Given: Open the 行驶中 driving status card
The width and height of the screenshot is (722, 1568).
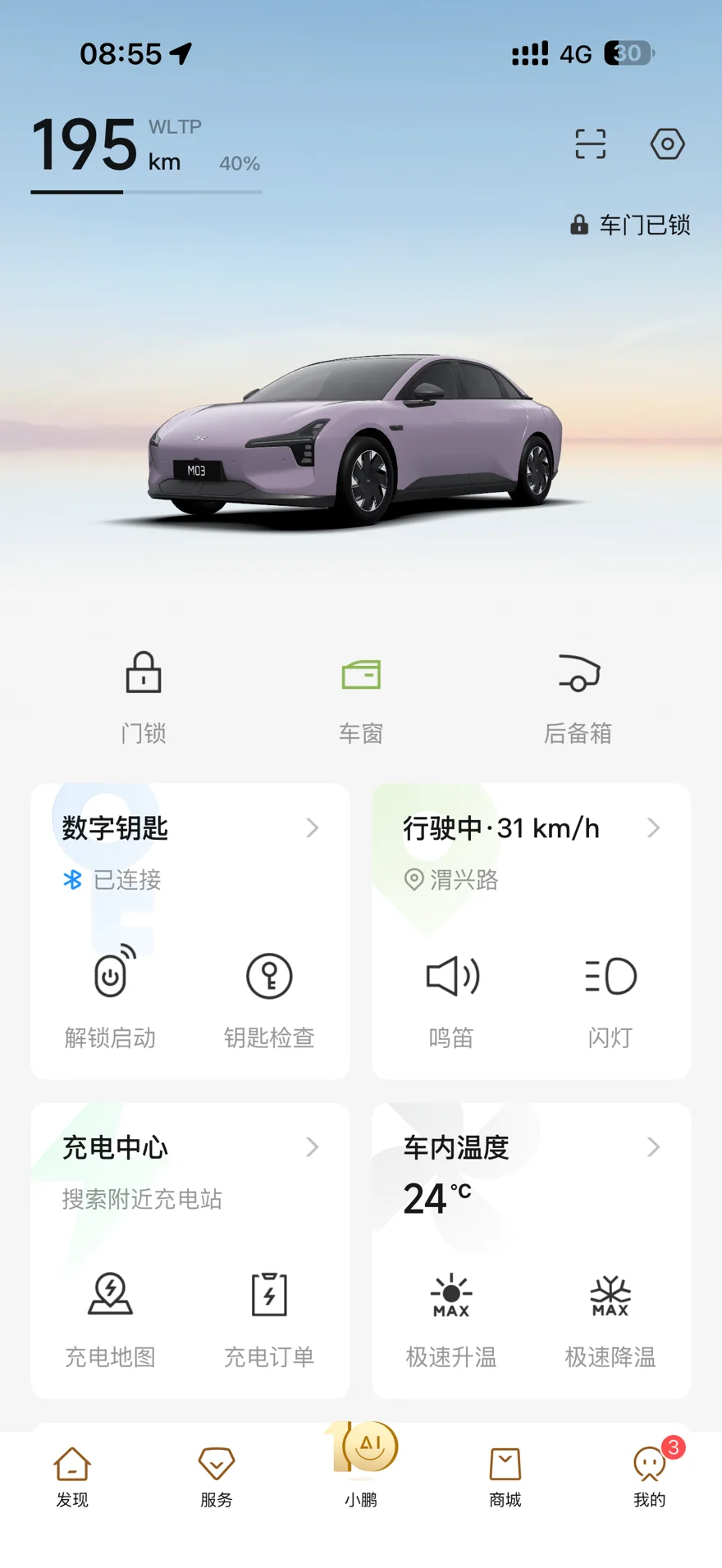Looking at the screenshot, I should pos(531,828).
